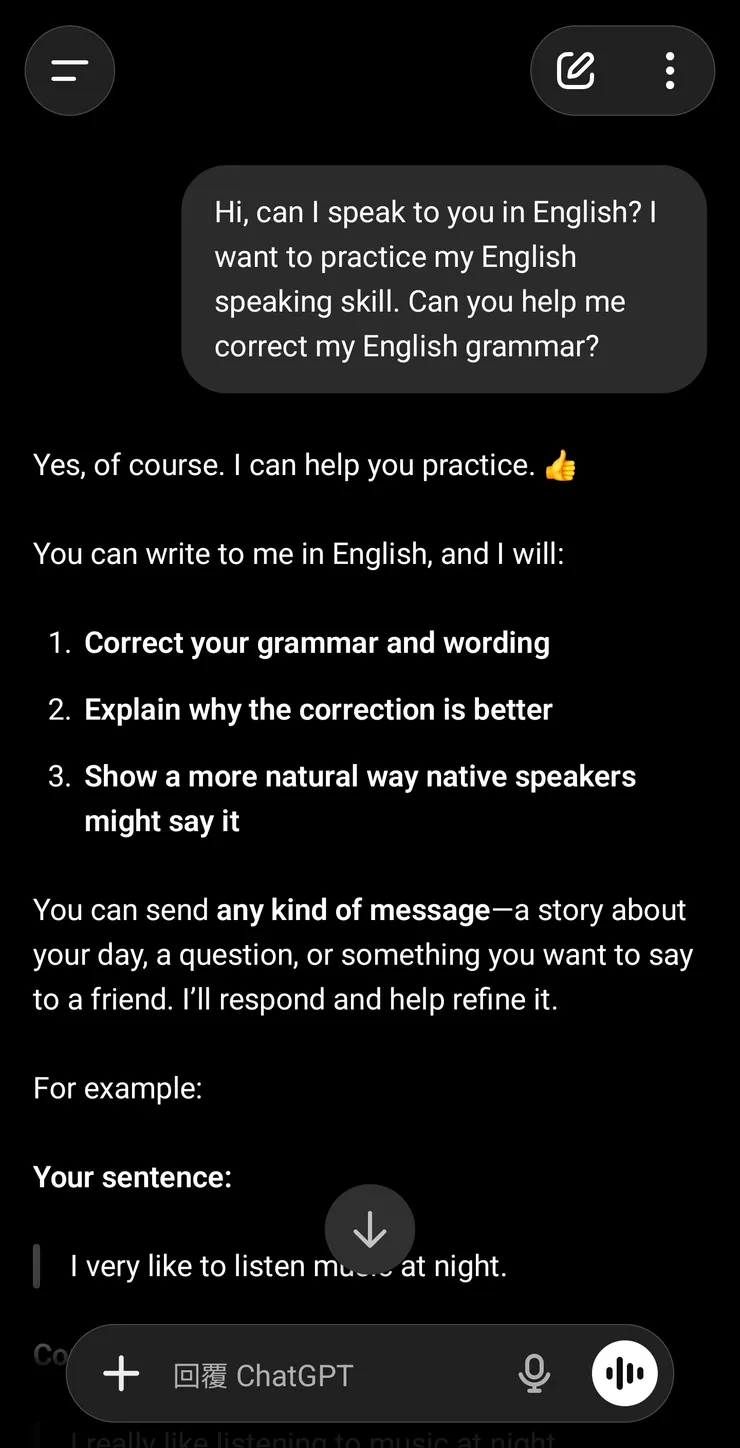Tap the plus icon to add an attachment
The height and width of the screenshot is (1448, 740).
click(120, 1373)
